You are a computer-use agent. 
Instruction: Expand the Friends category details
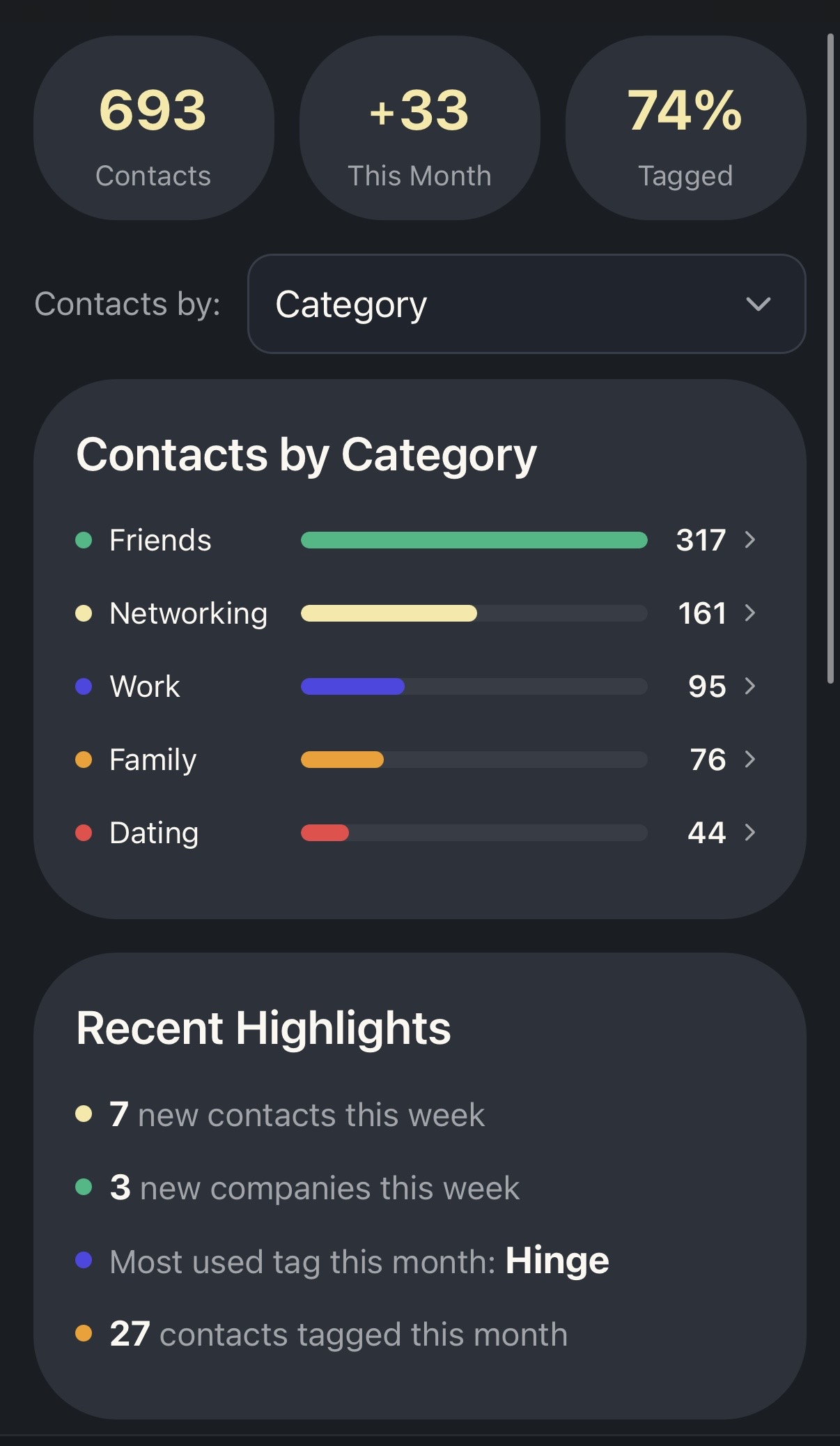(751, 540)
